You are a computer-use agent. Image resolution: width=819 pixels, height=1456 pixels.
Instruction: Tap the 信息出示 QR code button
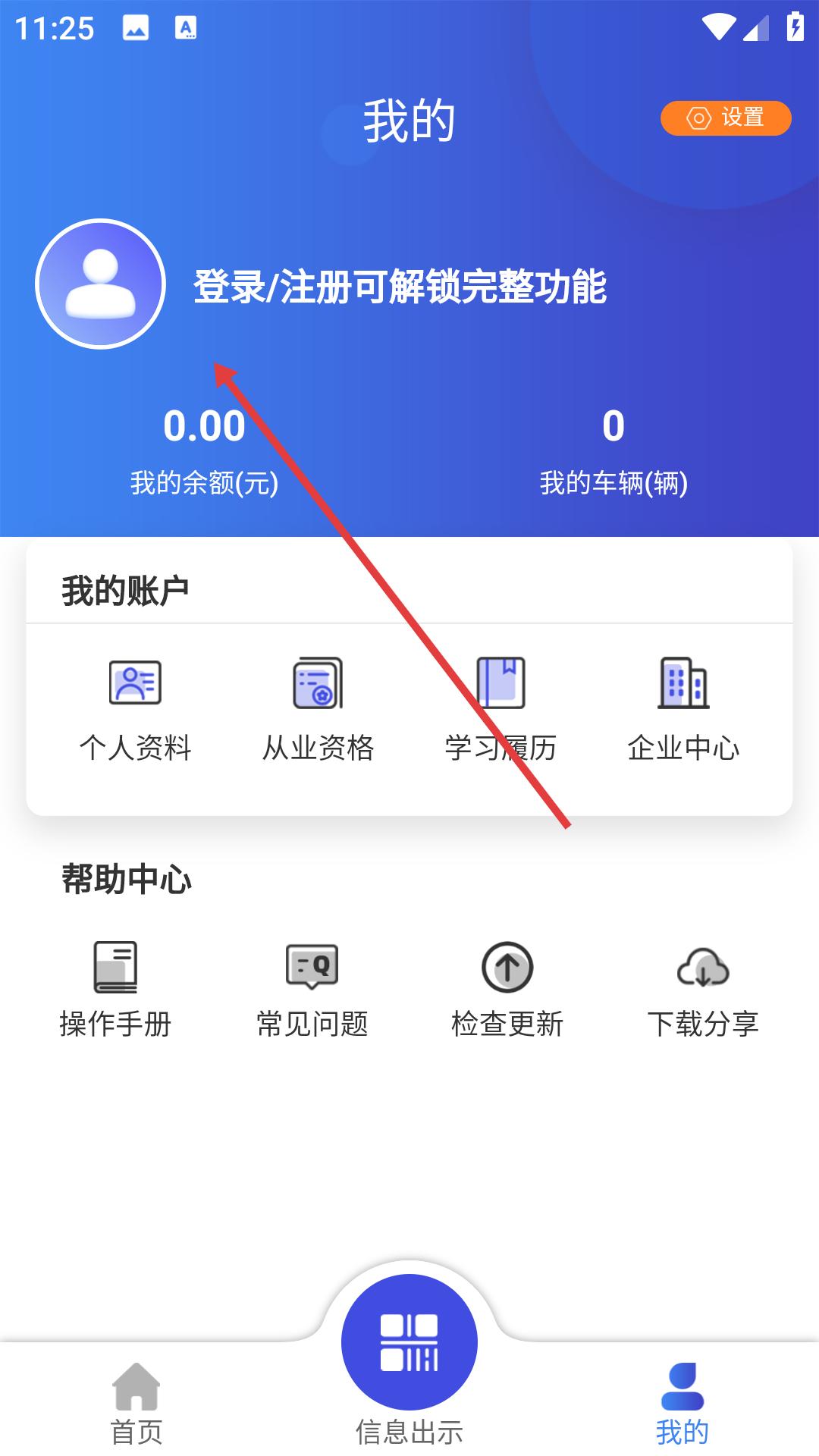(409, 1341)
